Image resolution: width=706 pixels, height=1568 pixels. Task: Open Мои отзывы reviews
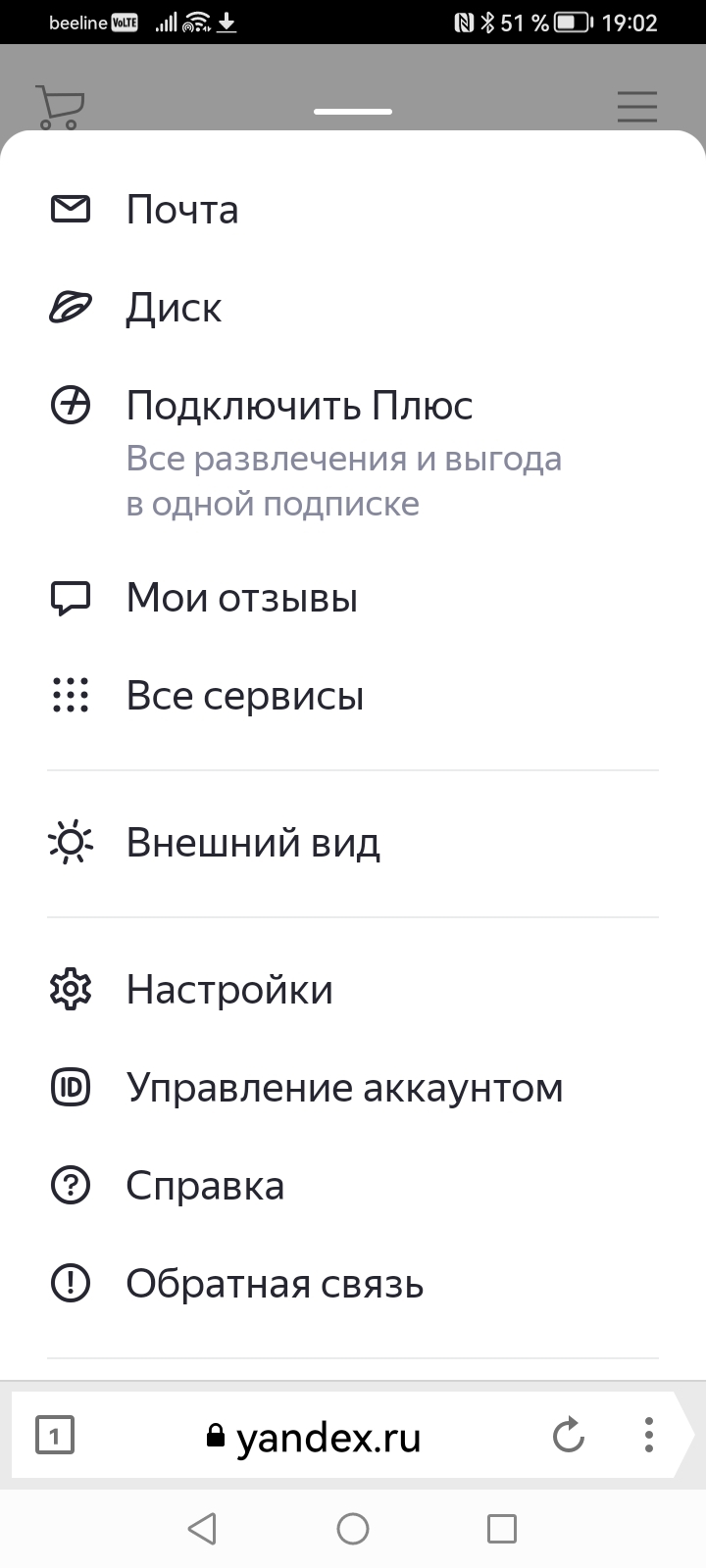pos(241,598)
